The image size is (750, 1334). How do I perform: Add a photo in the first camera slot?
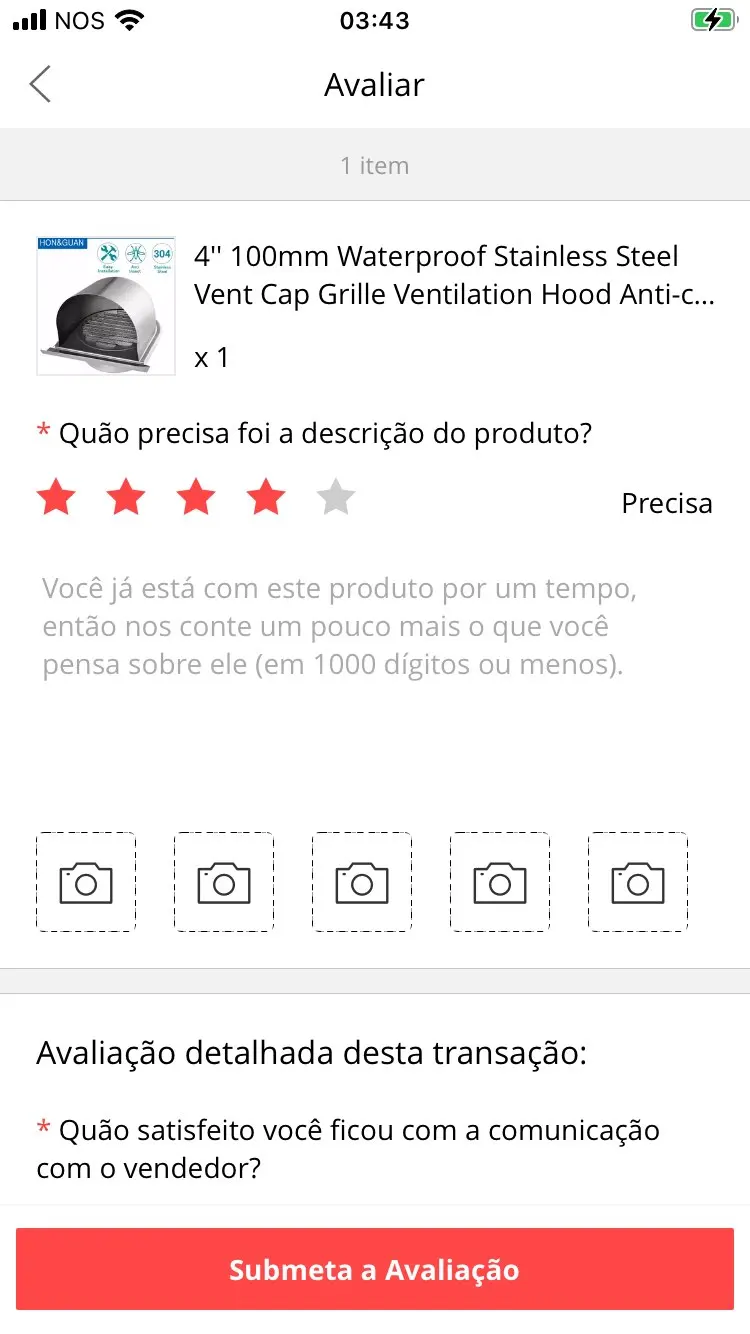(x=86, y=882)
